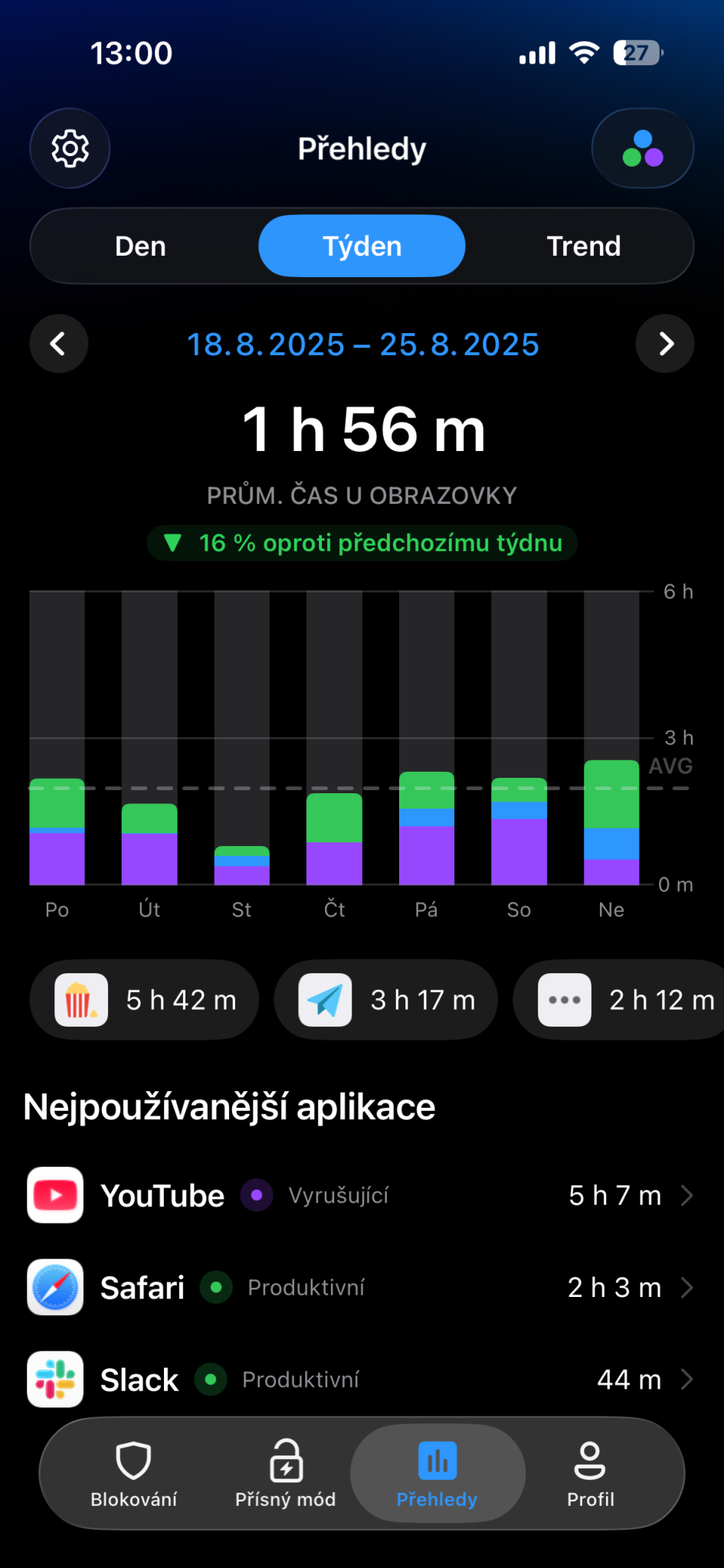Select the Safari app icon

click(x=54, y=1287)
